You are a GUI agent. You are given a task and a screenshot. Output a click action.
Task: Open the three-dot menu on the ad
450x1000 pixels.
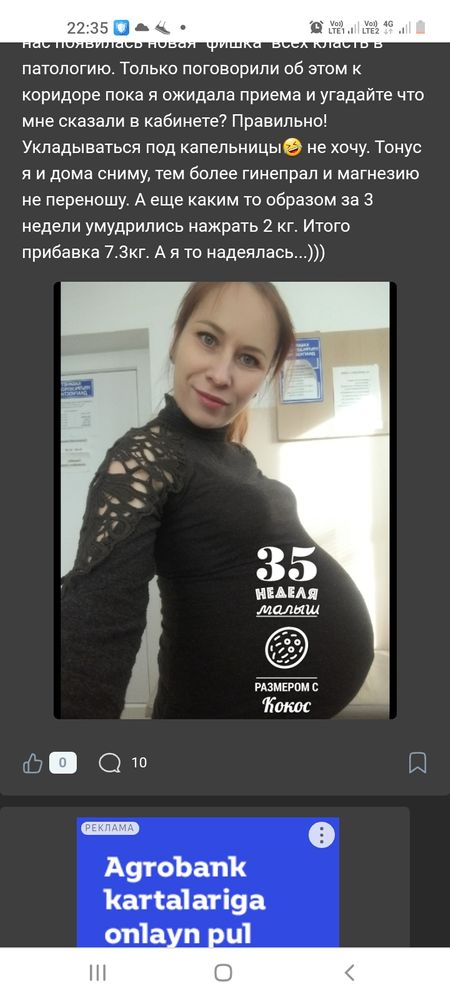(322, 834)
